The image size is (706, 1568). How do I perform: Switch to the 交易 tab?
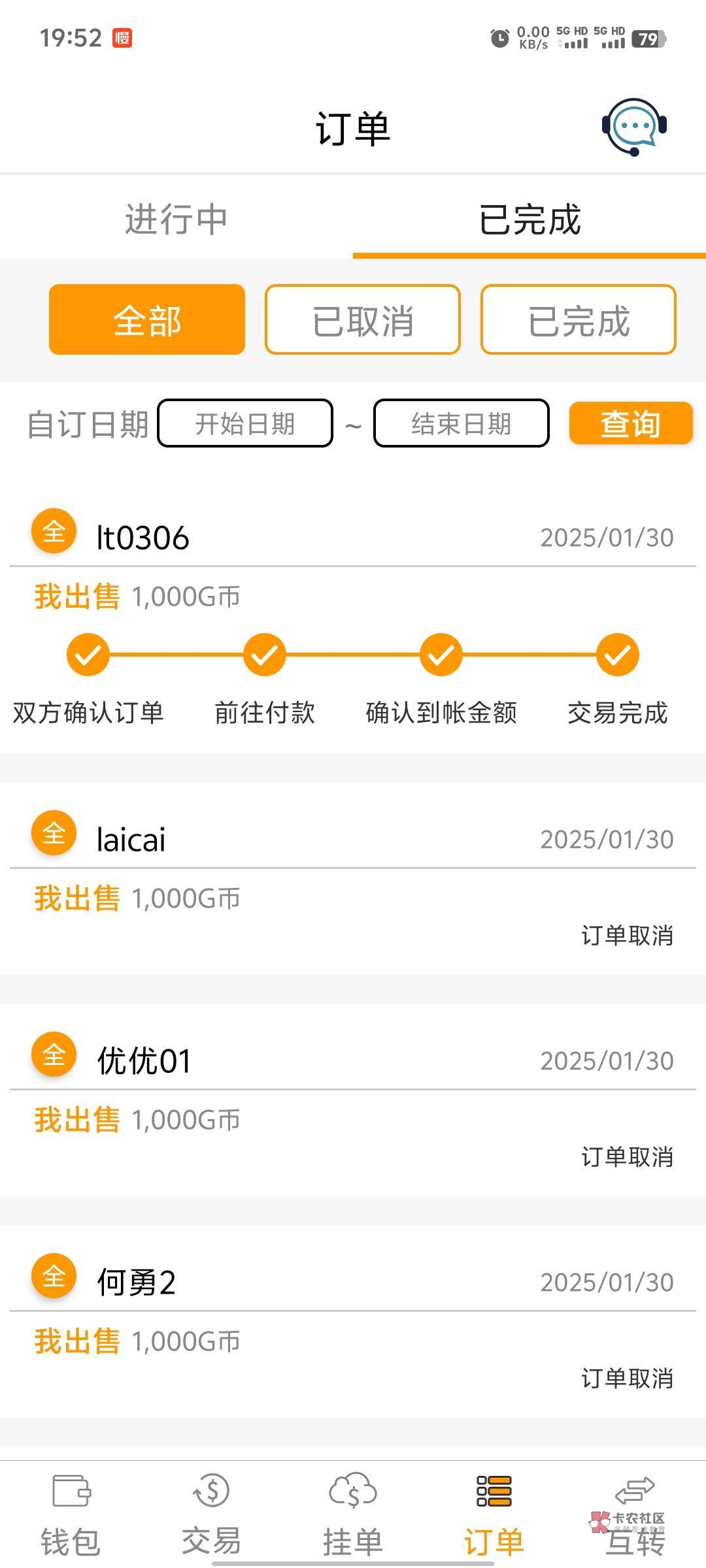coord(212,1516)
